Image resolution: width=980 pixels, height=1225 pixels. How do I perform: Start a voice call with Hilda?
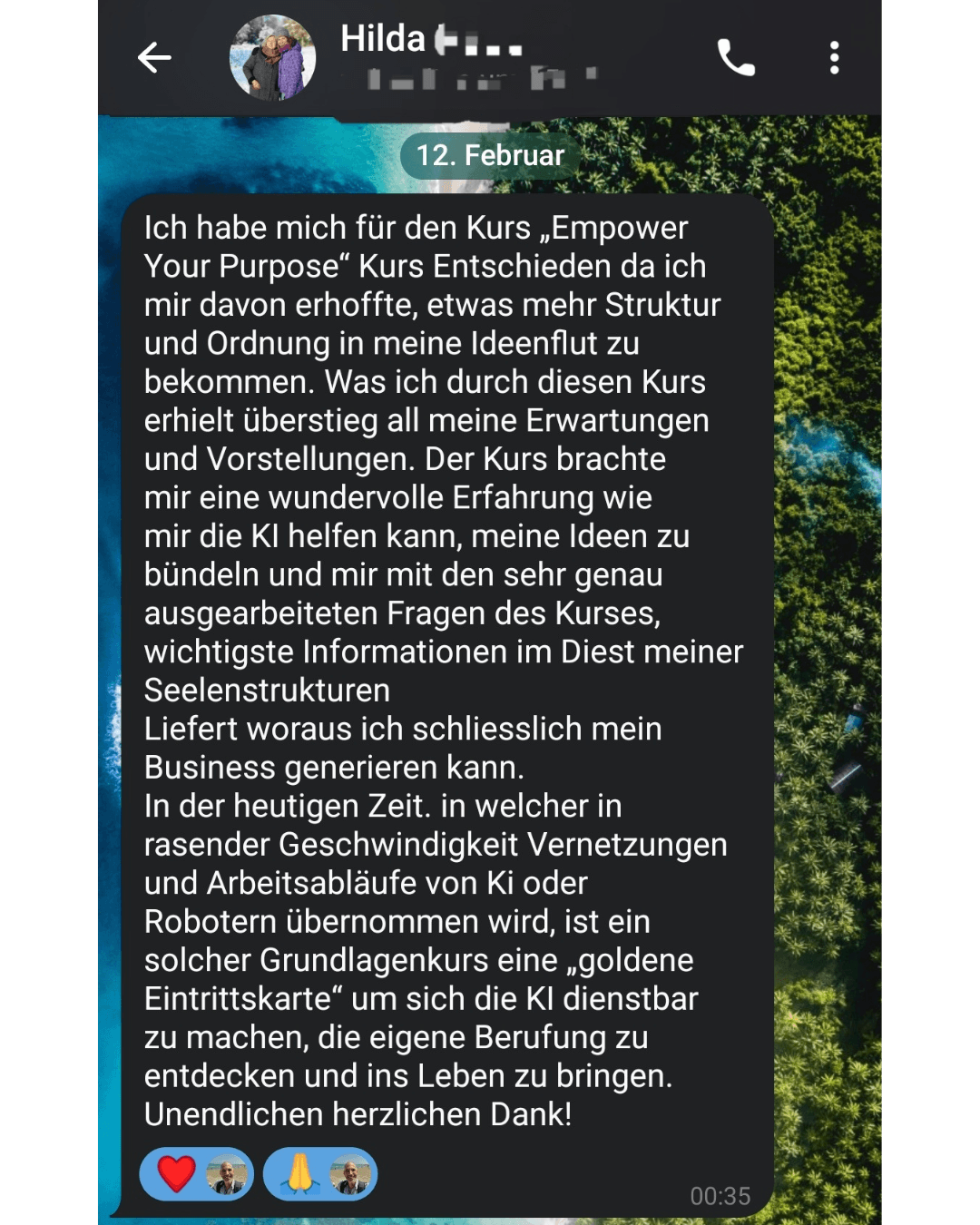pyautogui.click(x=736, y=58)
